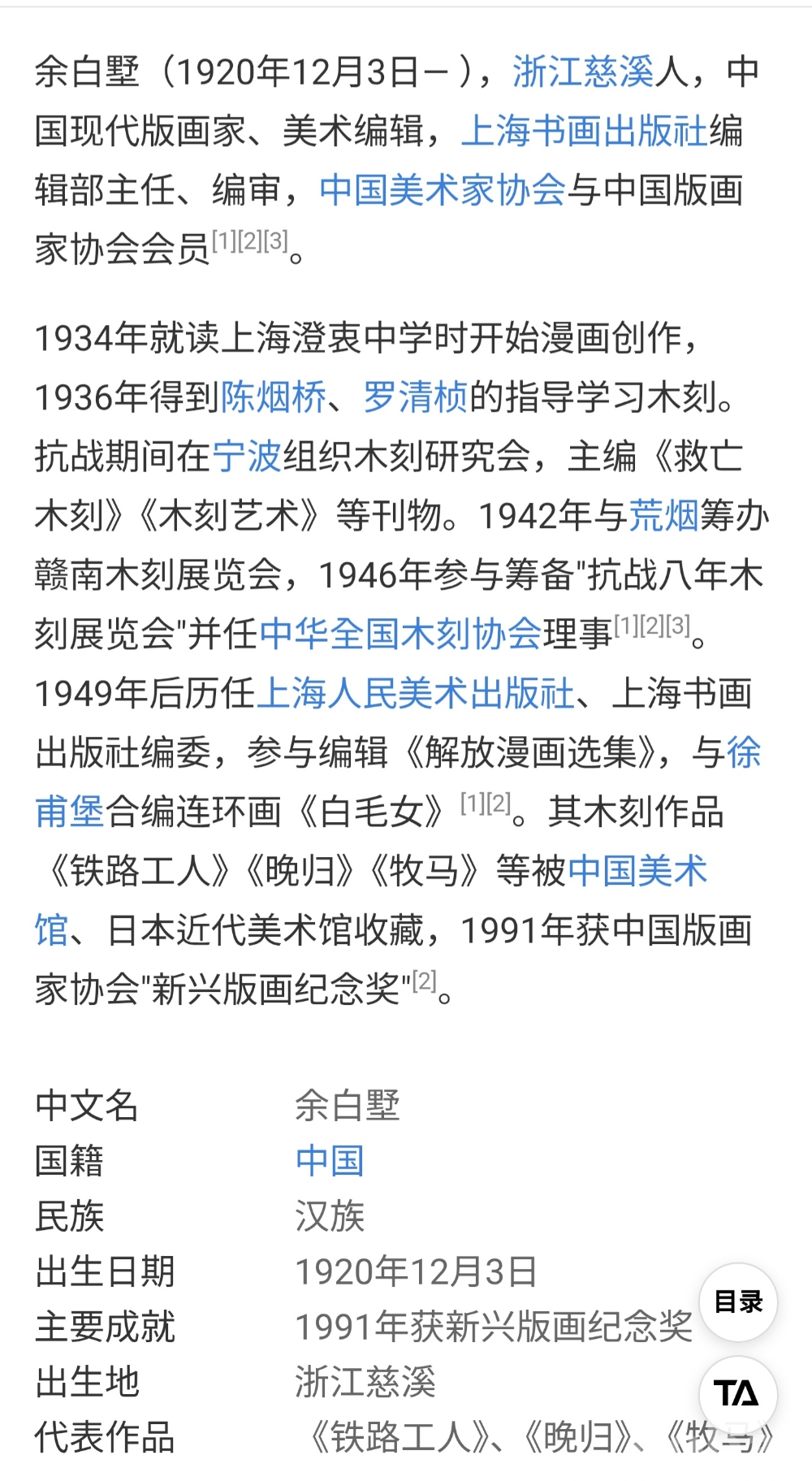The image size is (812, 1481).
Task: Open the 上海书画出版社 link
Action: pyautogui.click(x=585, y=131)
